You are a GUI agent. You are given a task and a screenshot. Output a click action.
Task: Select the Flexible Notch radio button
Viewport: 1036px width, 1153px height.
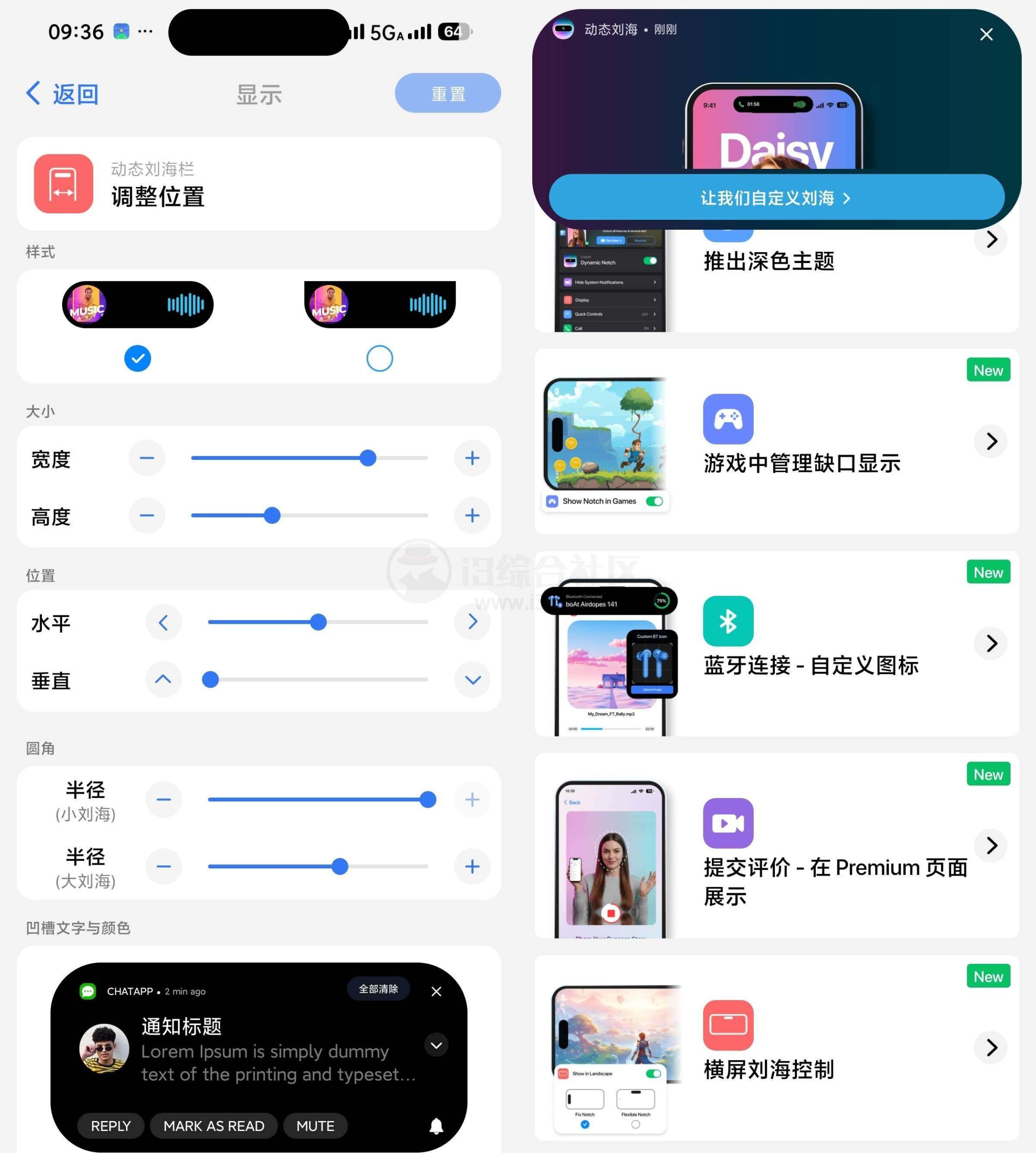pos(636,1125)
